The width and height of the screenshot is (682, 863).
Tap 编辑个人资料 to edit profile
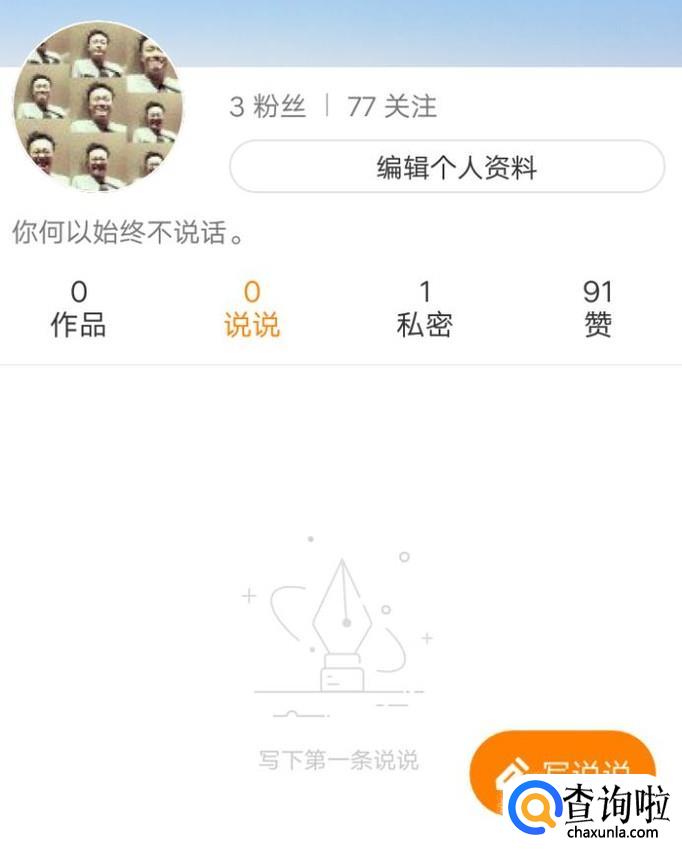click(x=447, y=167)
